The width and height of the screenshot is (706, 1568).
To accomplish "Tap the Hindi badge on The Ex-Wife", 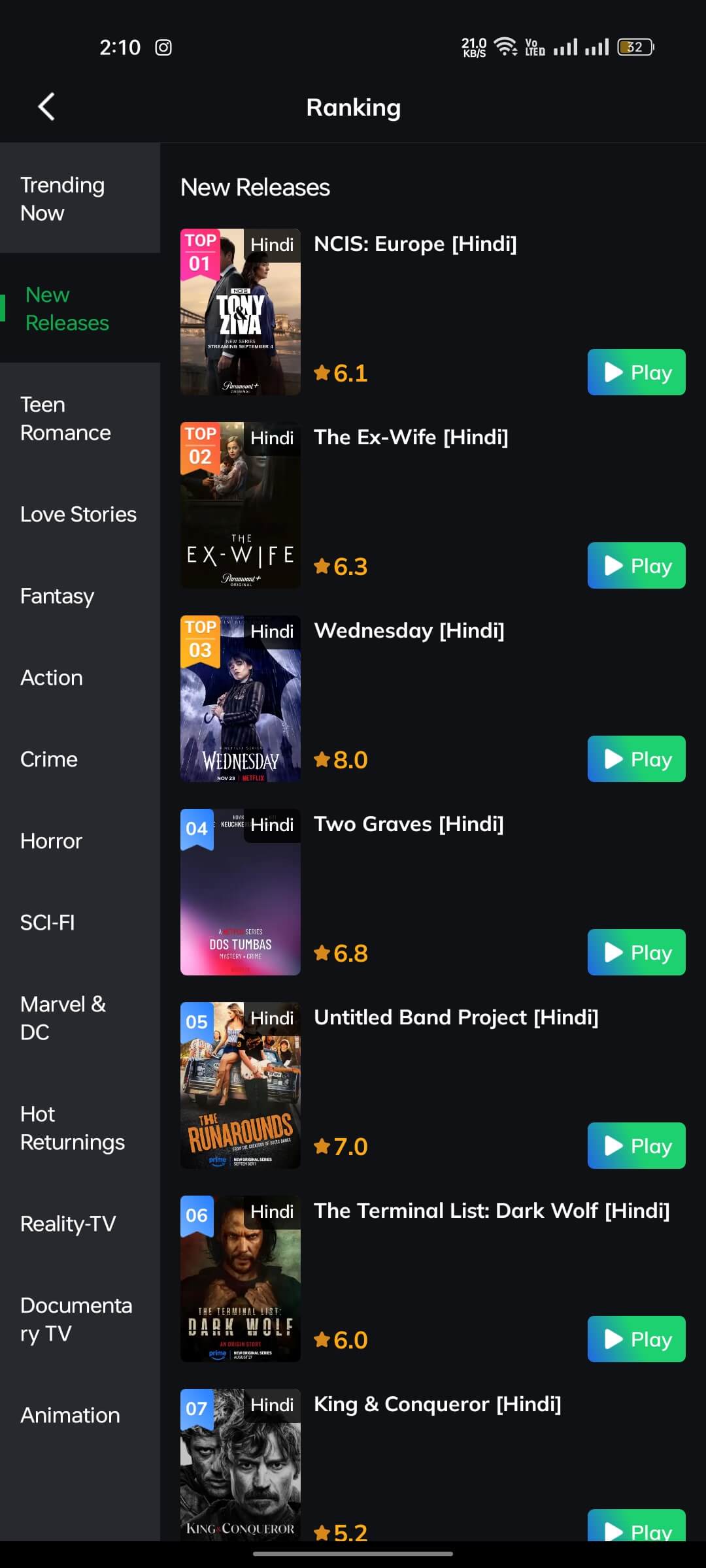I will click(272, 438).
